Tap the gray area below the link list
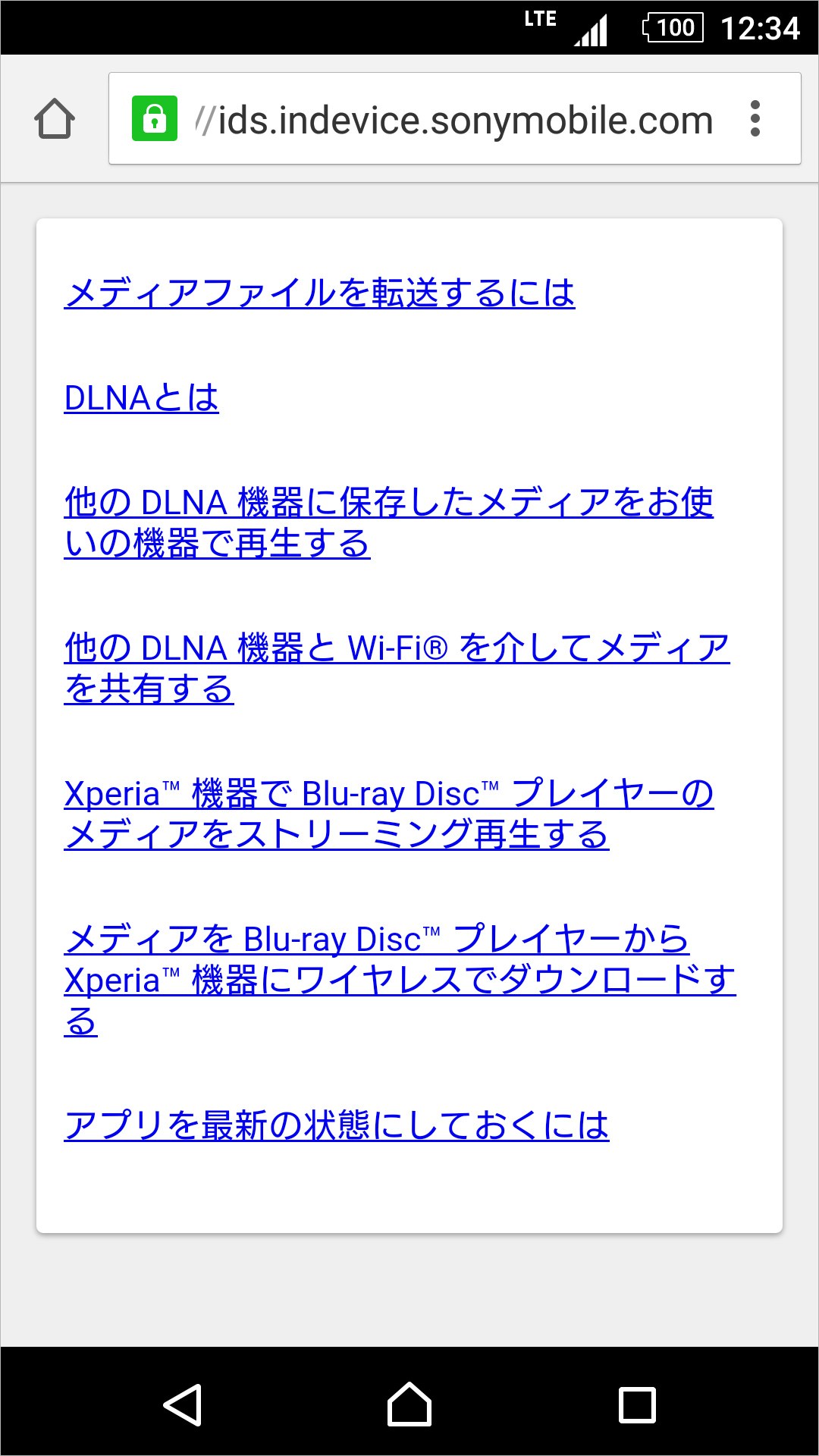The image size is (819, 1456). tap(409, 1304)
